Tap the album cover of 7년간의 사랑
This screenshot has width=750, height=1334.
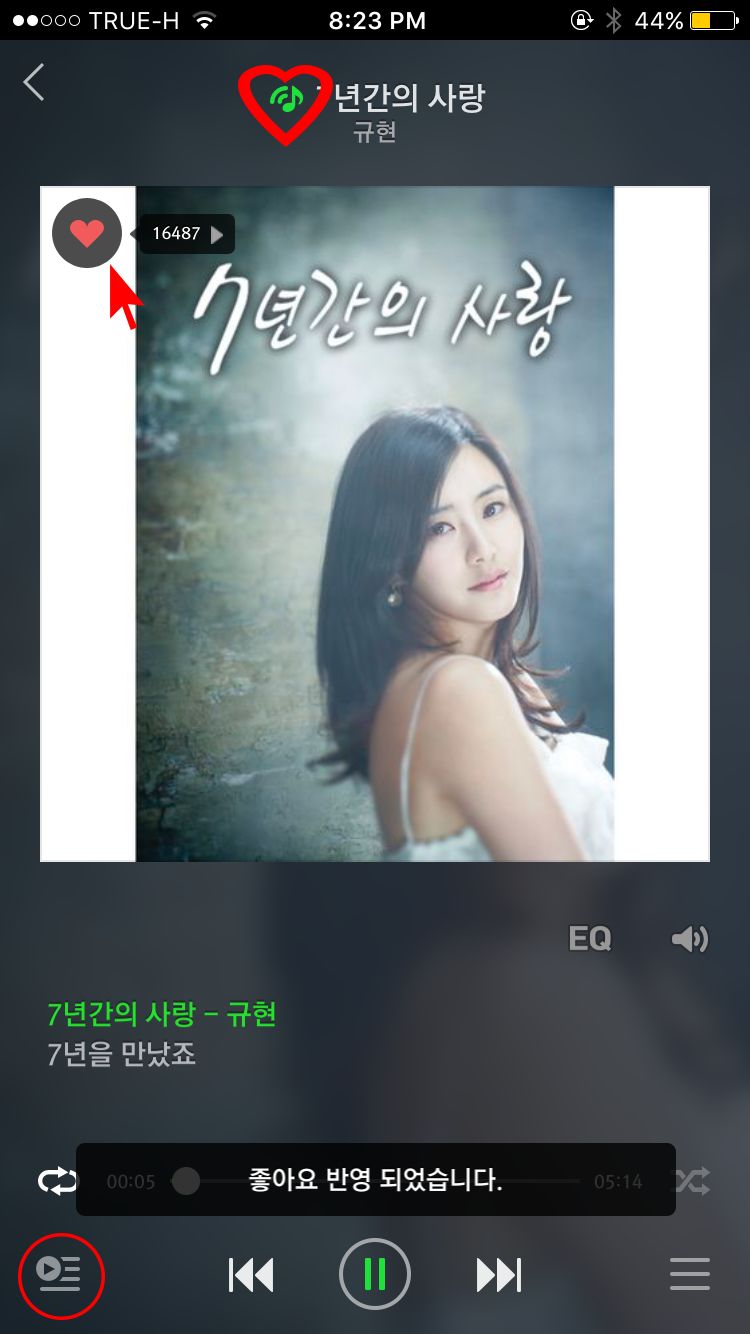(x=375, y=560)
